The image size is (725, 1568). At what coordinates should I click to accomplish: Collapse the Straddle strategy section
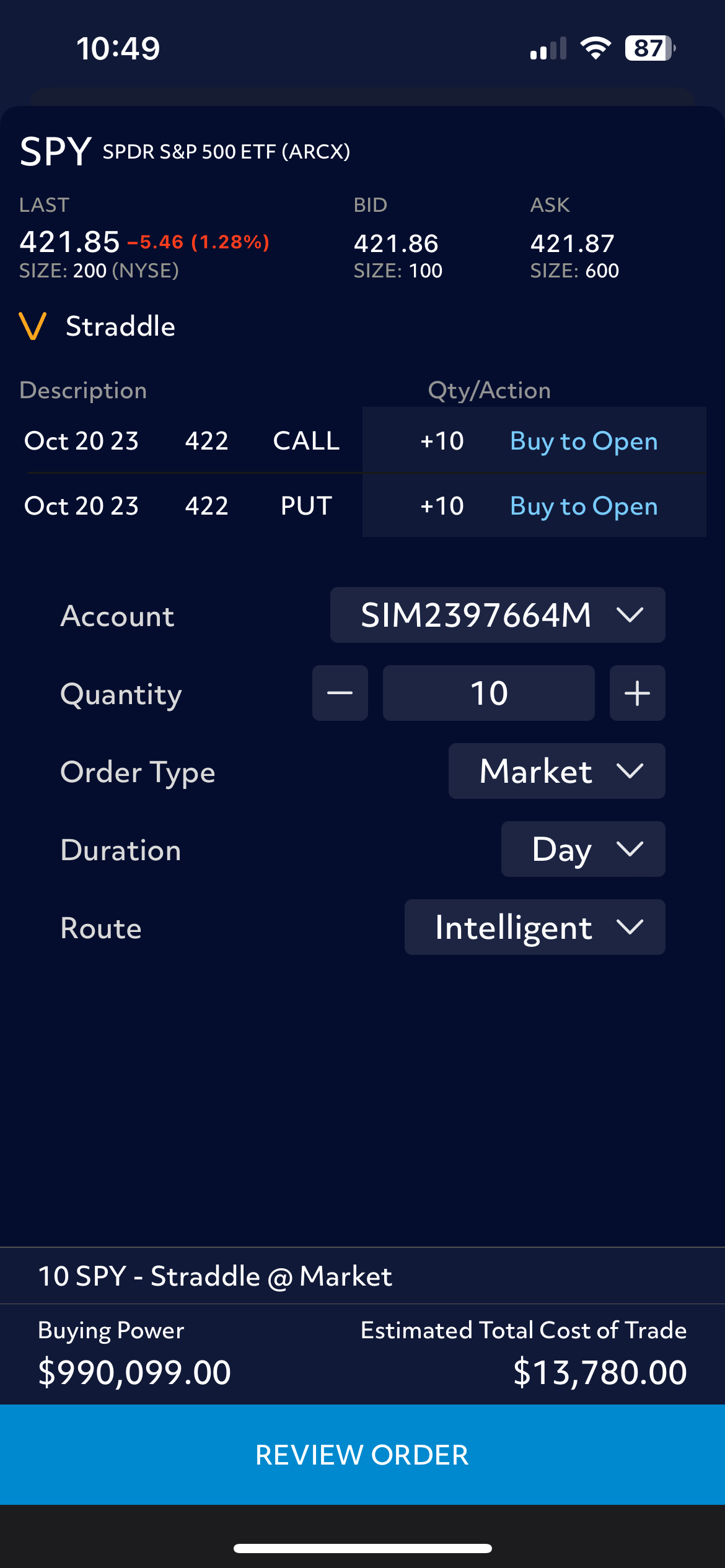33,326
